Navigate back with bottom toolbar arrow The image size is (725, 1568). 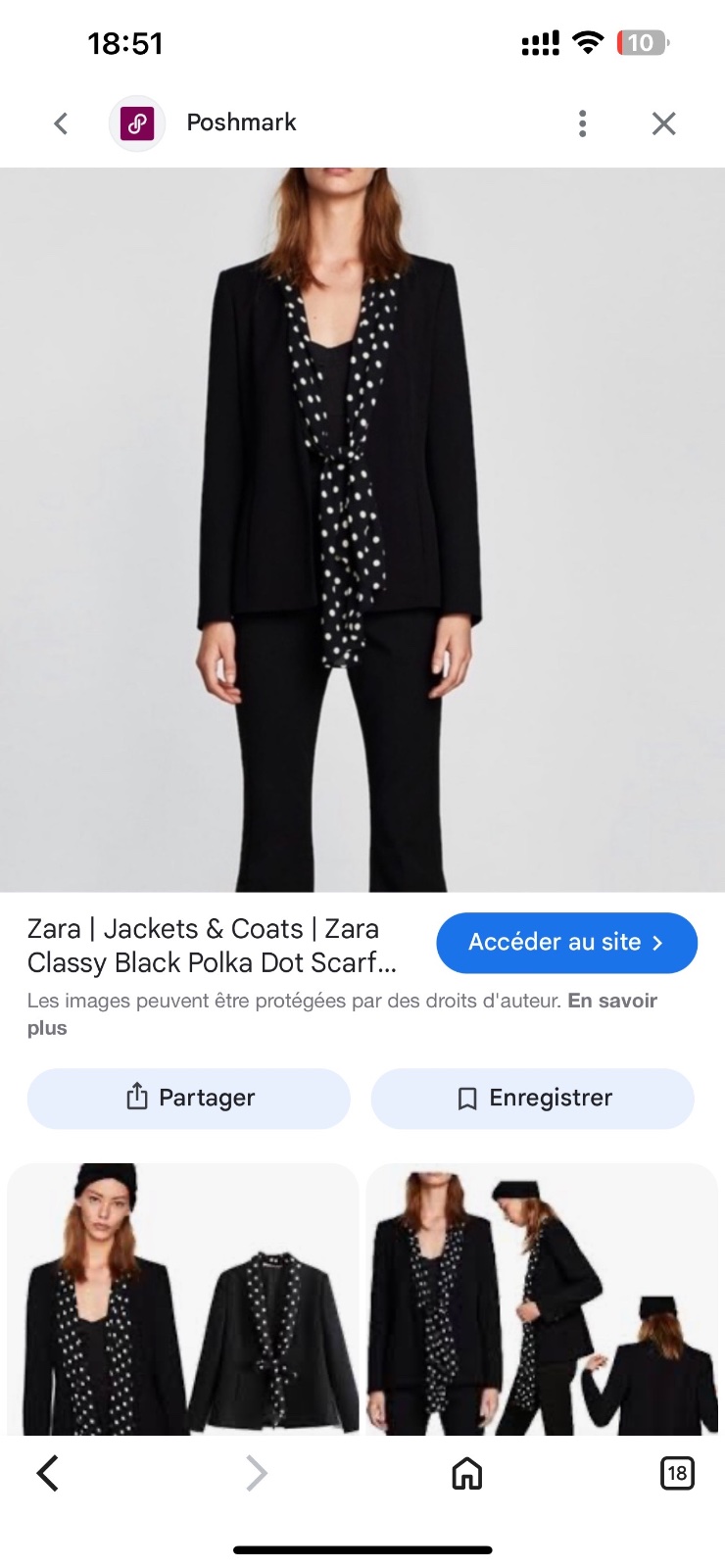coord(47,1473)
